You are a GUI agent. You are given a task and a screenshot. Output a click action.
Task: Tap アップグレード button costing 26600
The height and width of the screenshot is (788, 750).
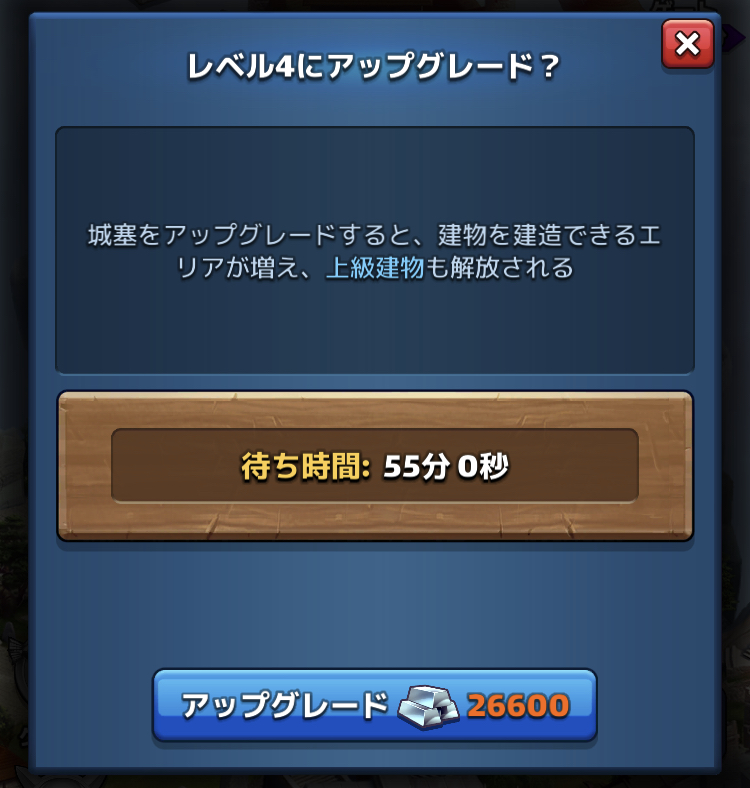tap(374, 705)
